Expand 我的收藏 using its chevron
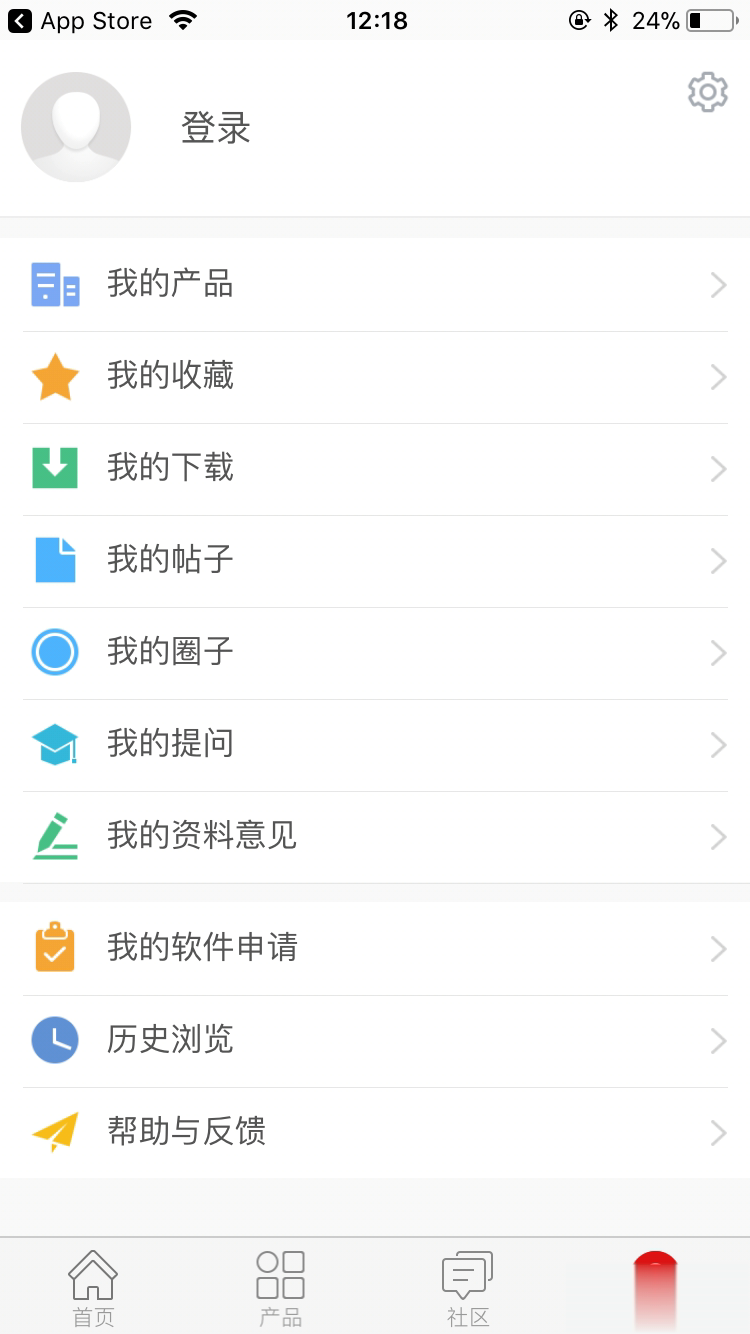750x1334 pixels. (718, 376)
